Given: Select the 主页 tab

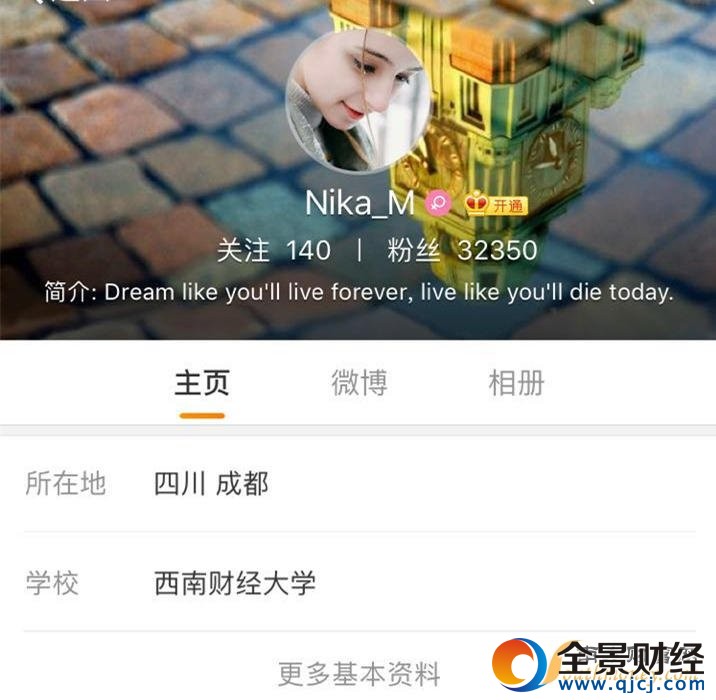Looking at the screenshot, I should pos(202,383).
